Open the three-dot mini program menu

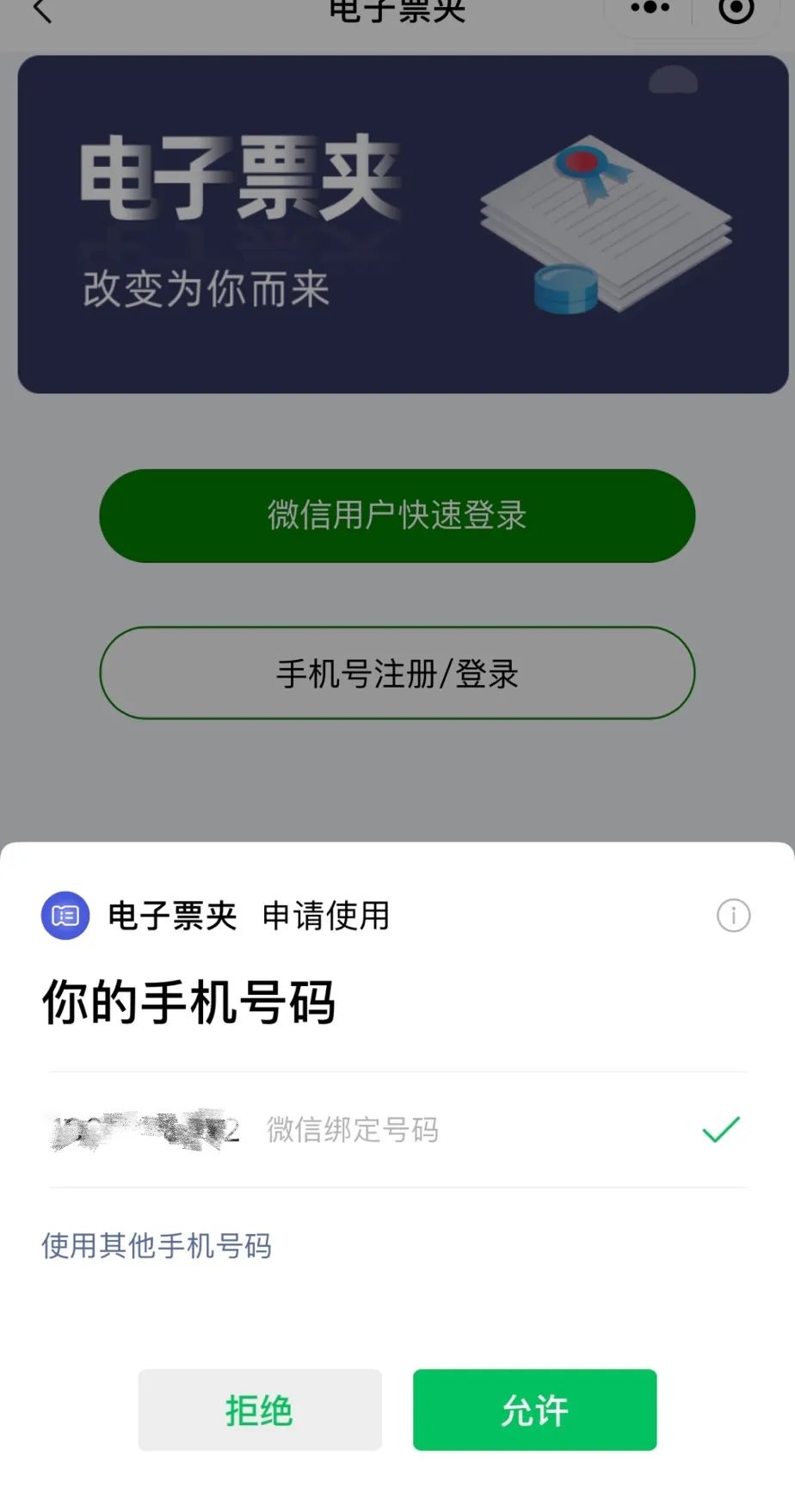click(650, 9)
